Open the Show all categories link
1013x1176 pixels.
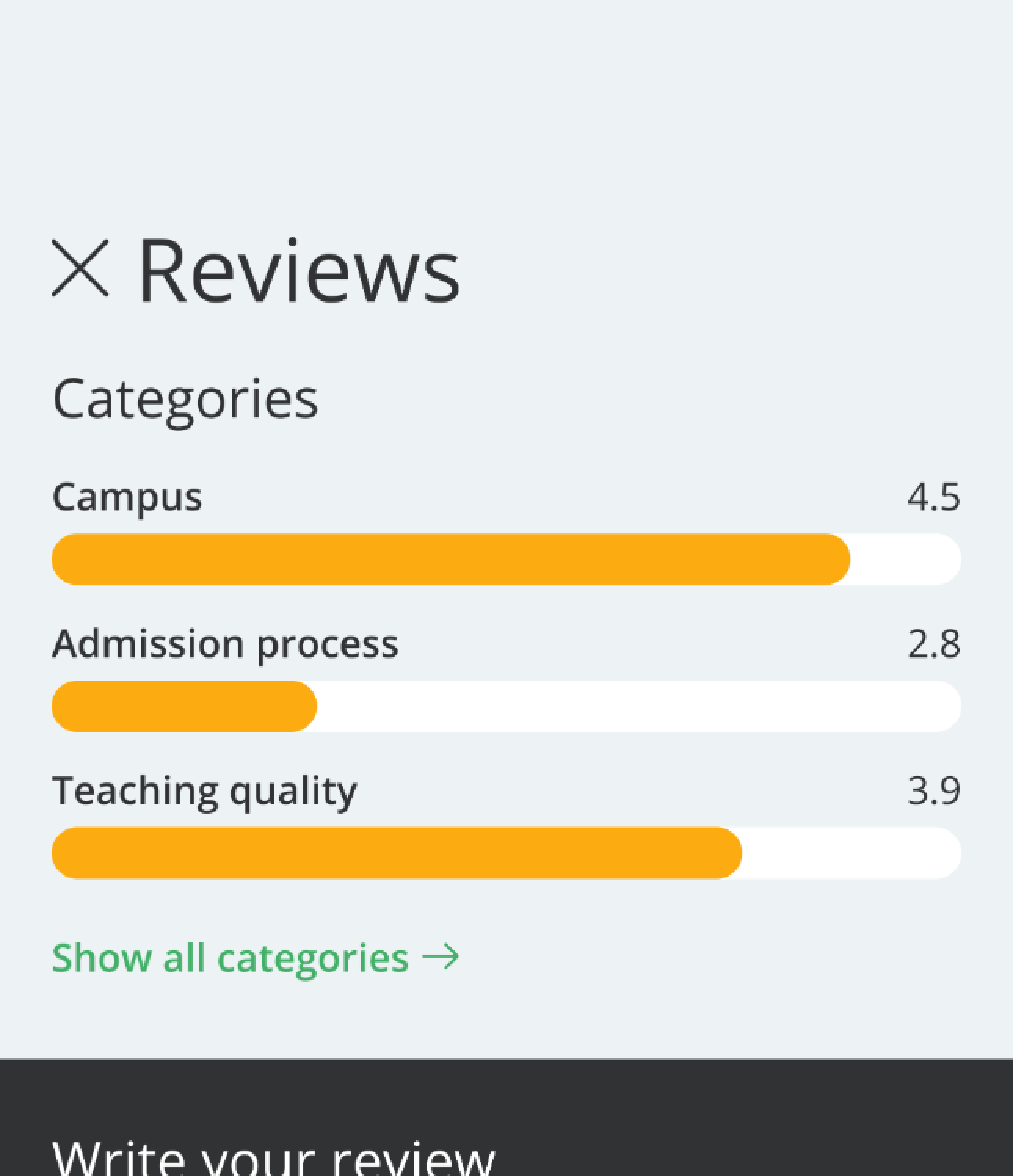(255, 957)
